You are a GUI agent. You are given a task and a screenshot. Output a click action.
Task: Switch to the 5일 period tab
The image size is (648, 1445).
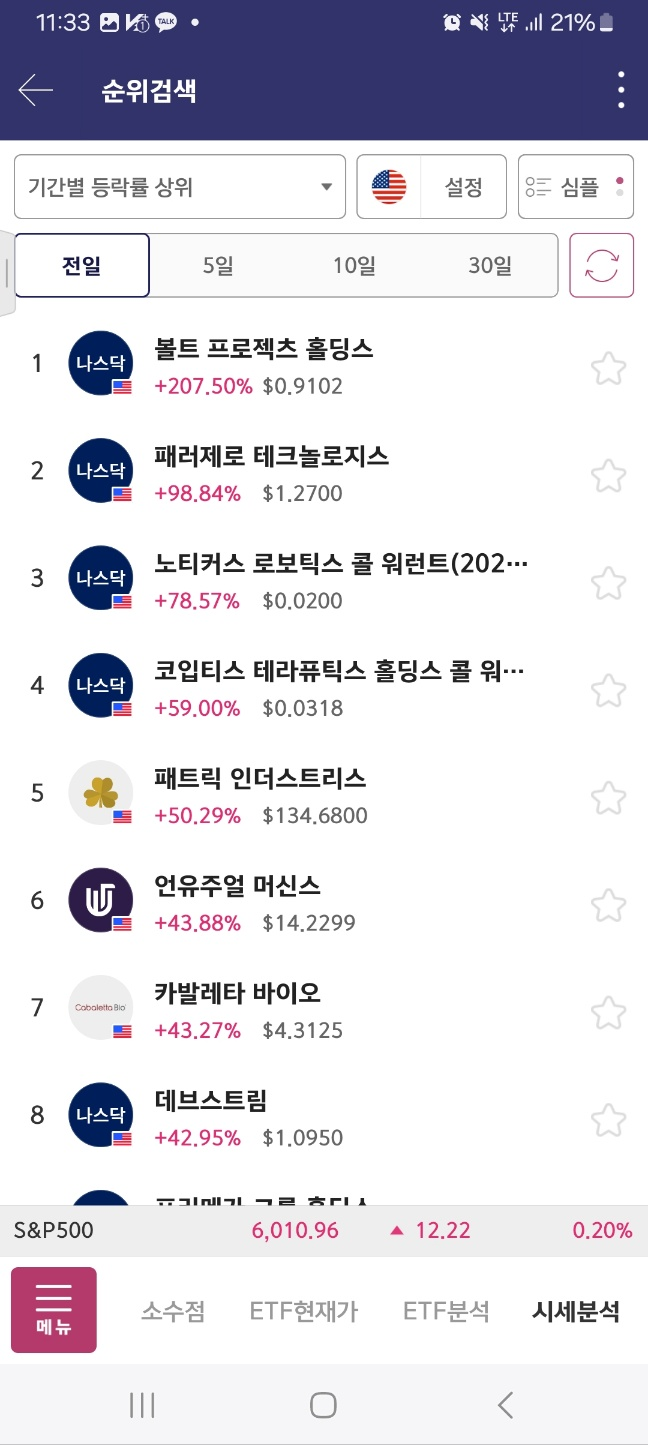[217, 266]
